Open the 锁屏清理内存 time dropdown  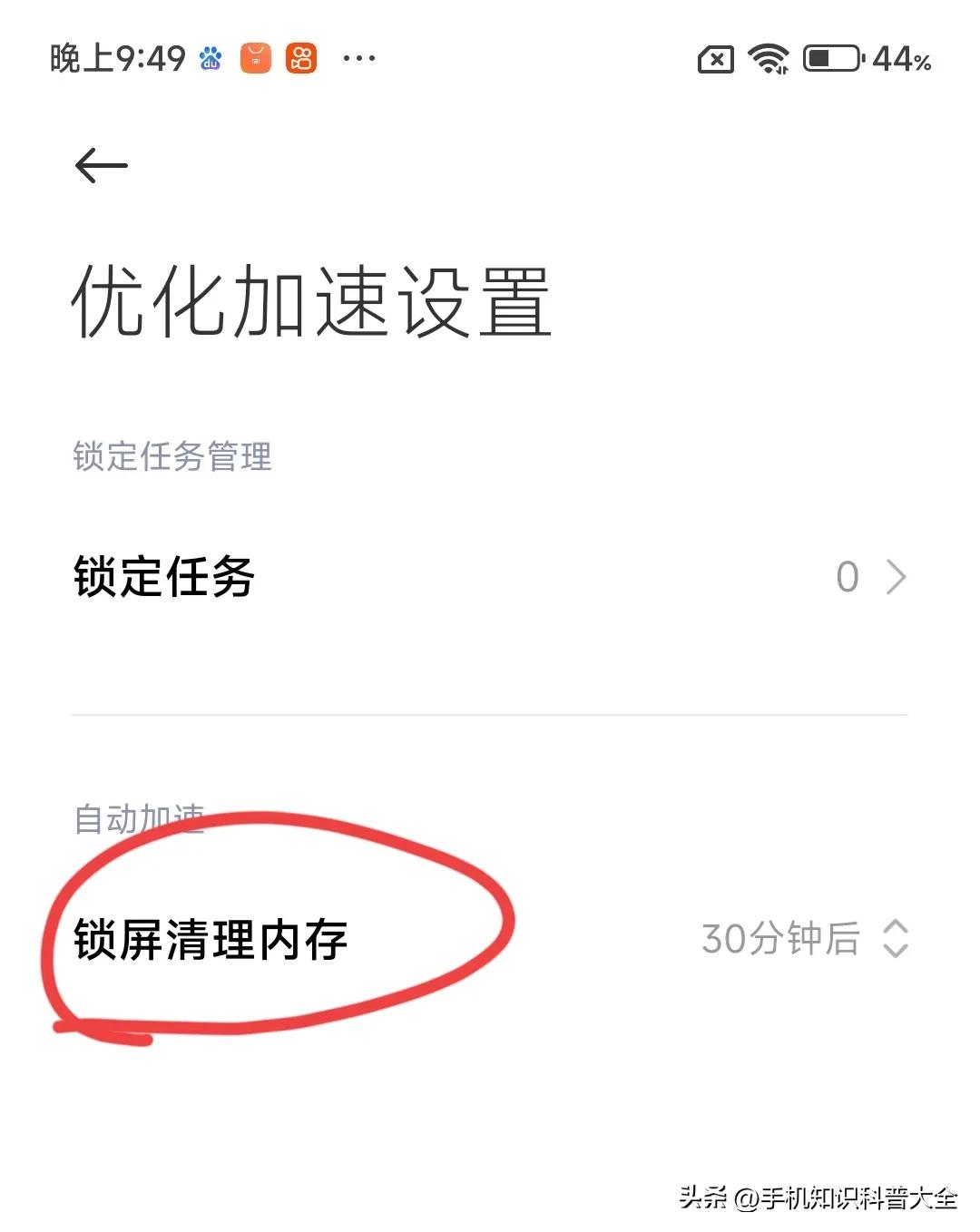pyautogui.click(x=804, y=939)
